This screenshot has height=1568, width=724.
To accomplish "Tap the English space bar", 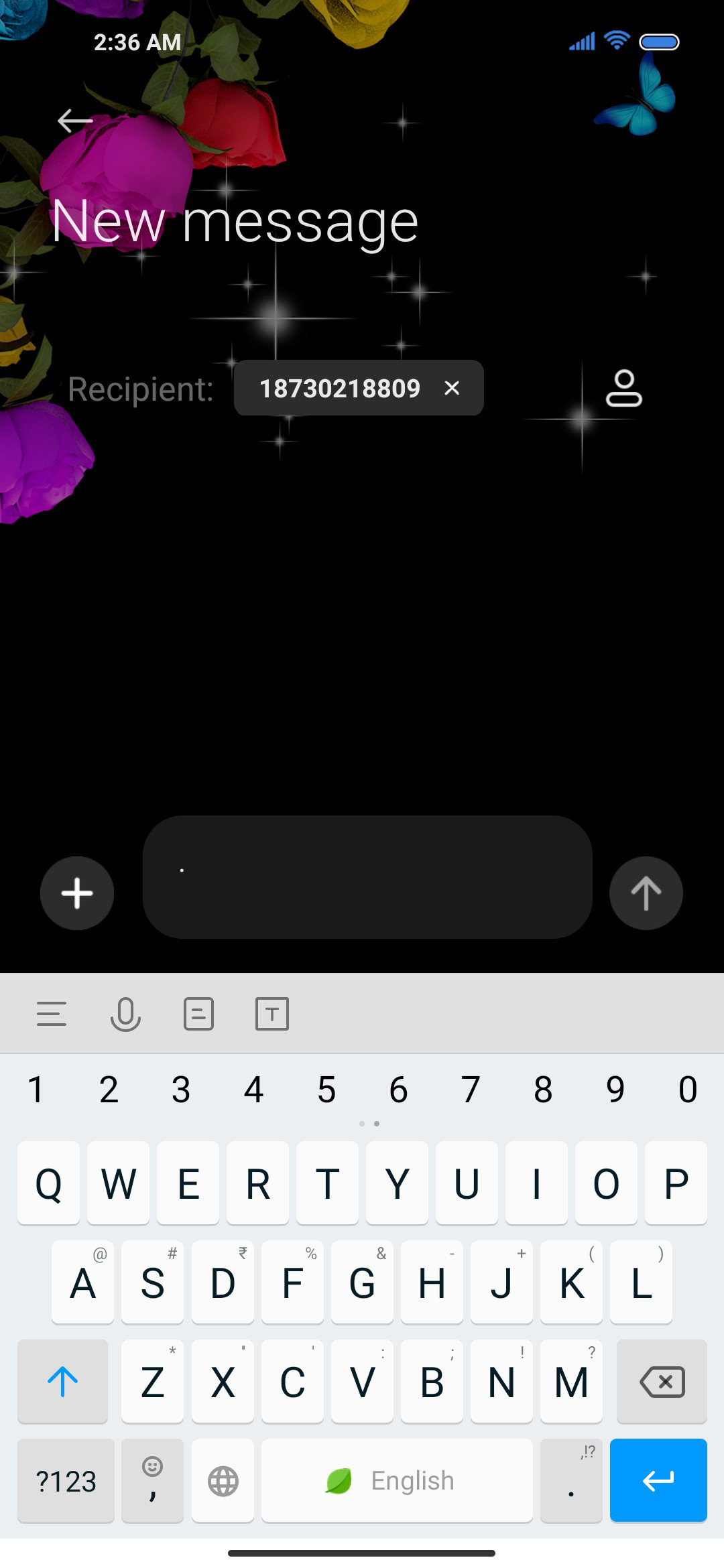I will pyautogui.click(x=397, y=1480).
